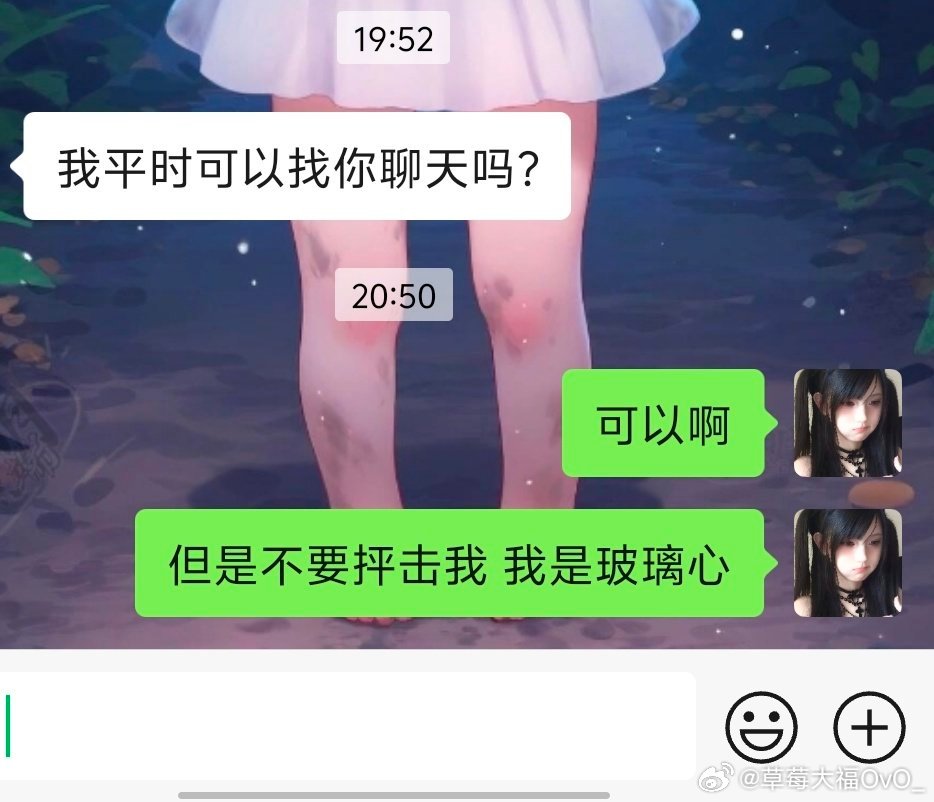Tap the avatar beside the 玻璃心 message
The width and height of the screenshot is (934, 802).
847,563
